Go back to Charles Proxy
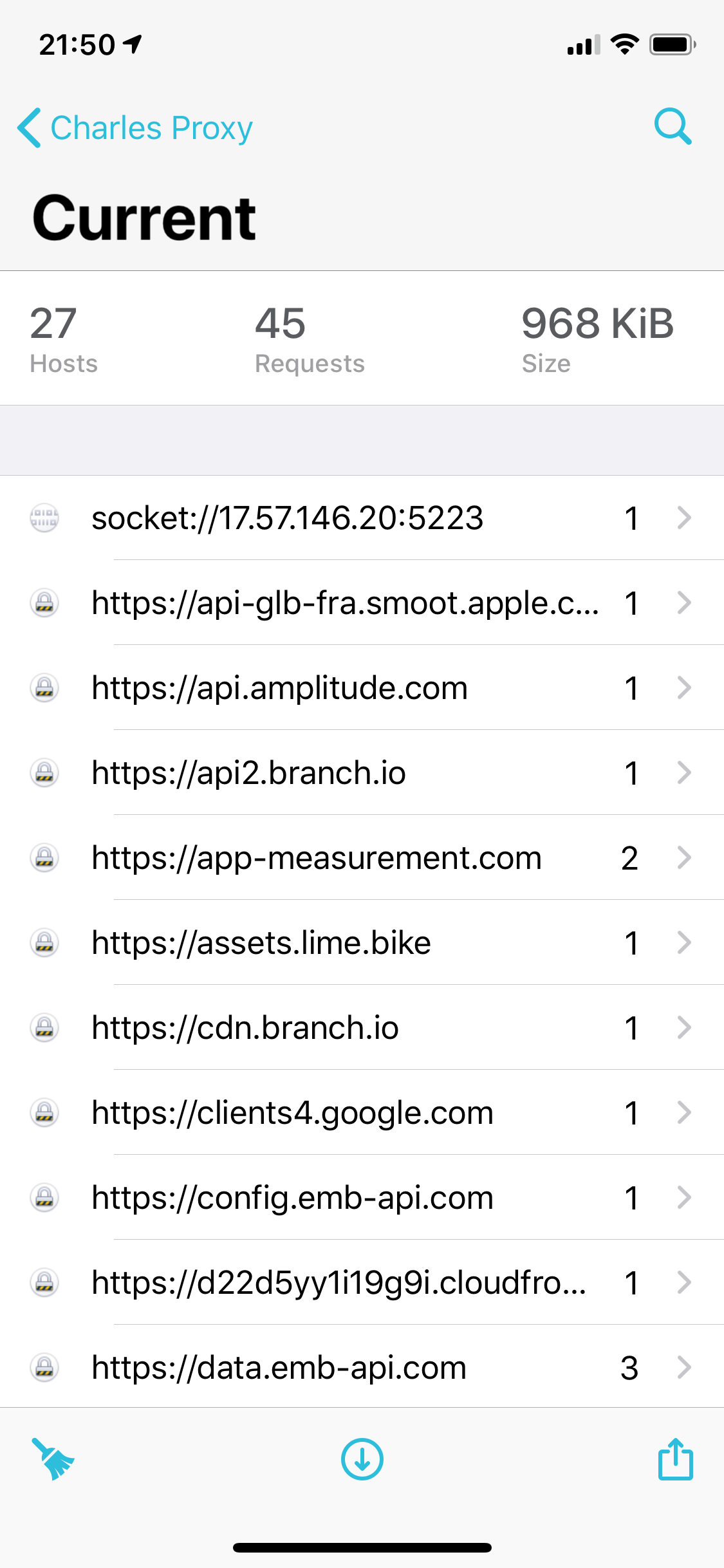Image resolution: width=724 pixels, height=1568 pixels. (x=135, y=127)
